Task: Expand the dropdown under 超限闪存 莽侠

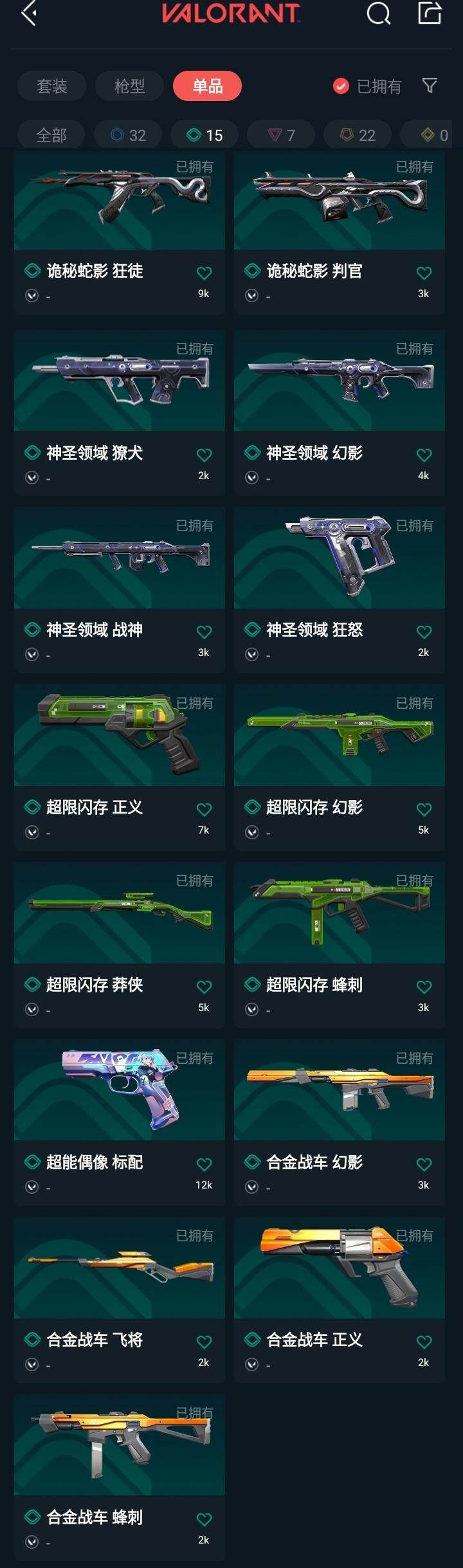Action: click(32, 1010)
